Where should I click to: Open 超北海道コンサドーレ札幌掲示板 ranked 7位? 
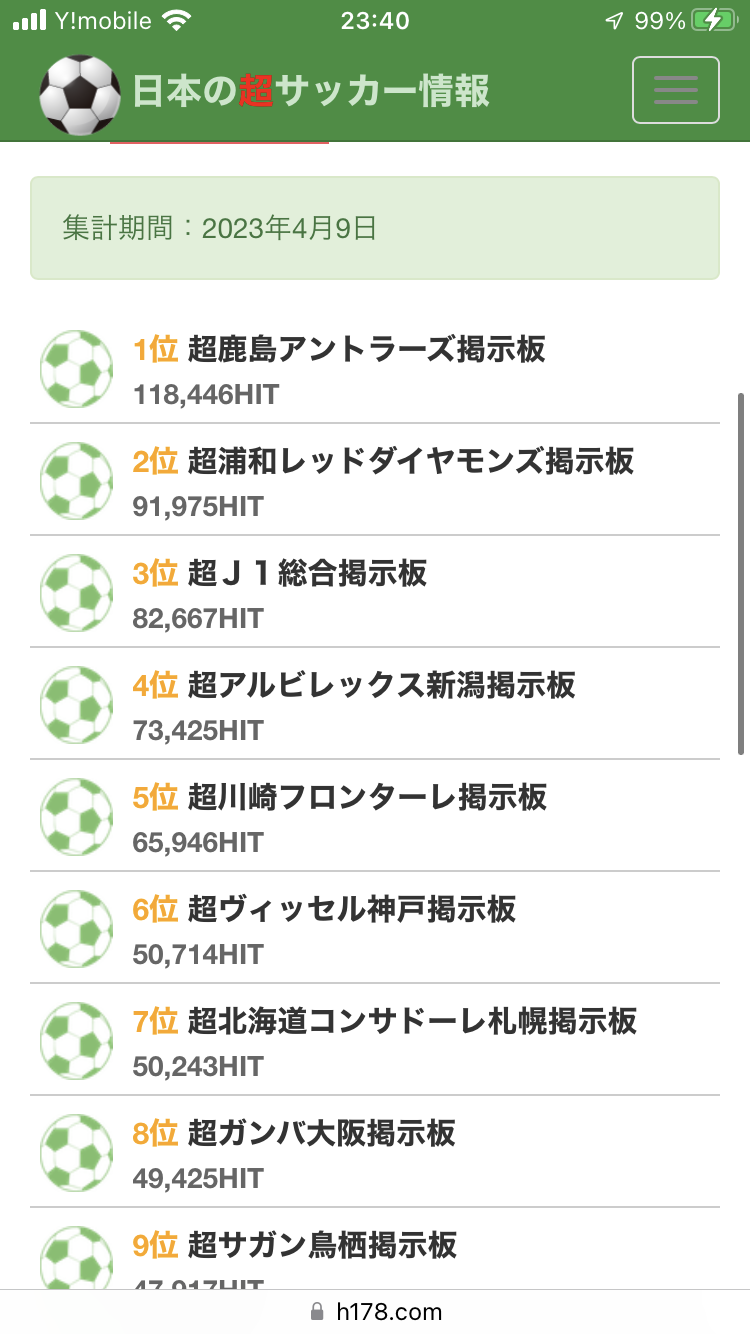[375, 1040]
